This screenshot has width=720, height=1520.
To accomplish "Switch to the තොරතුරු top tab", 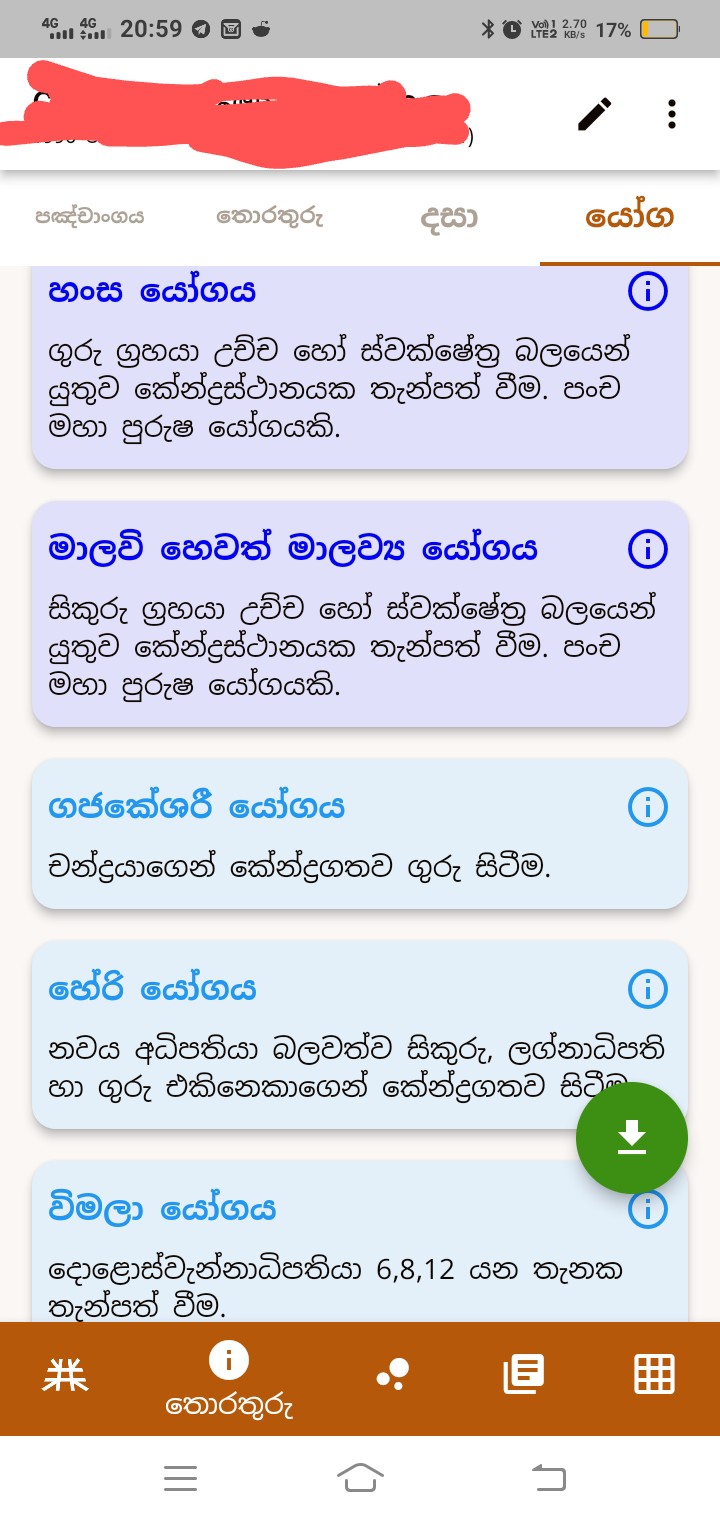I will pyautogui.click(x=270, y=217).
